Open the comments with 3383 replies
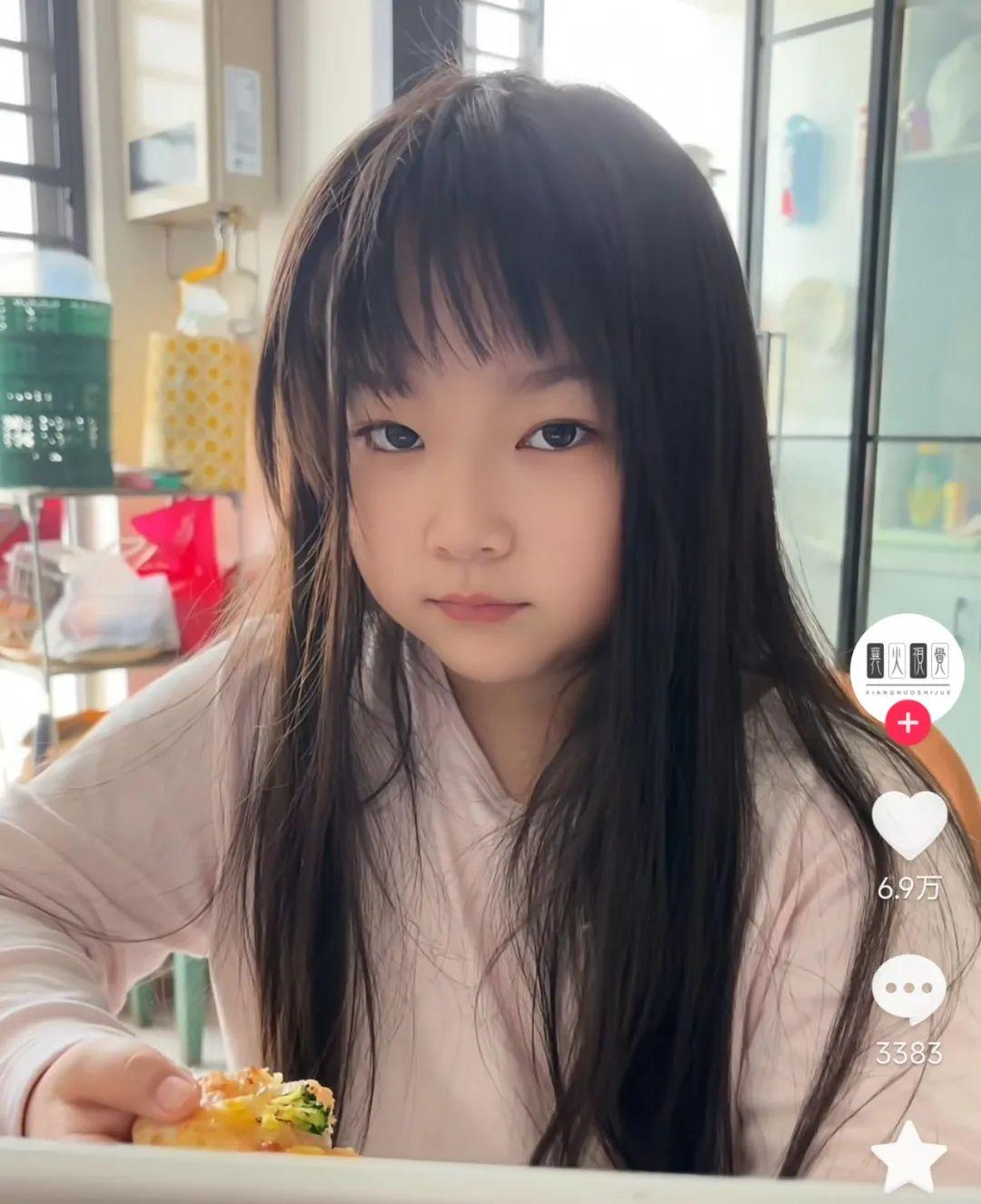Screen dimensions: 981x1204 point(908,990)
